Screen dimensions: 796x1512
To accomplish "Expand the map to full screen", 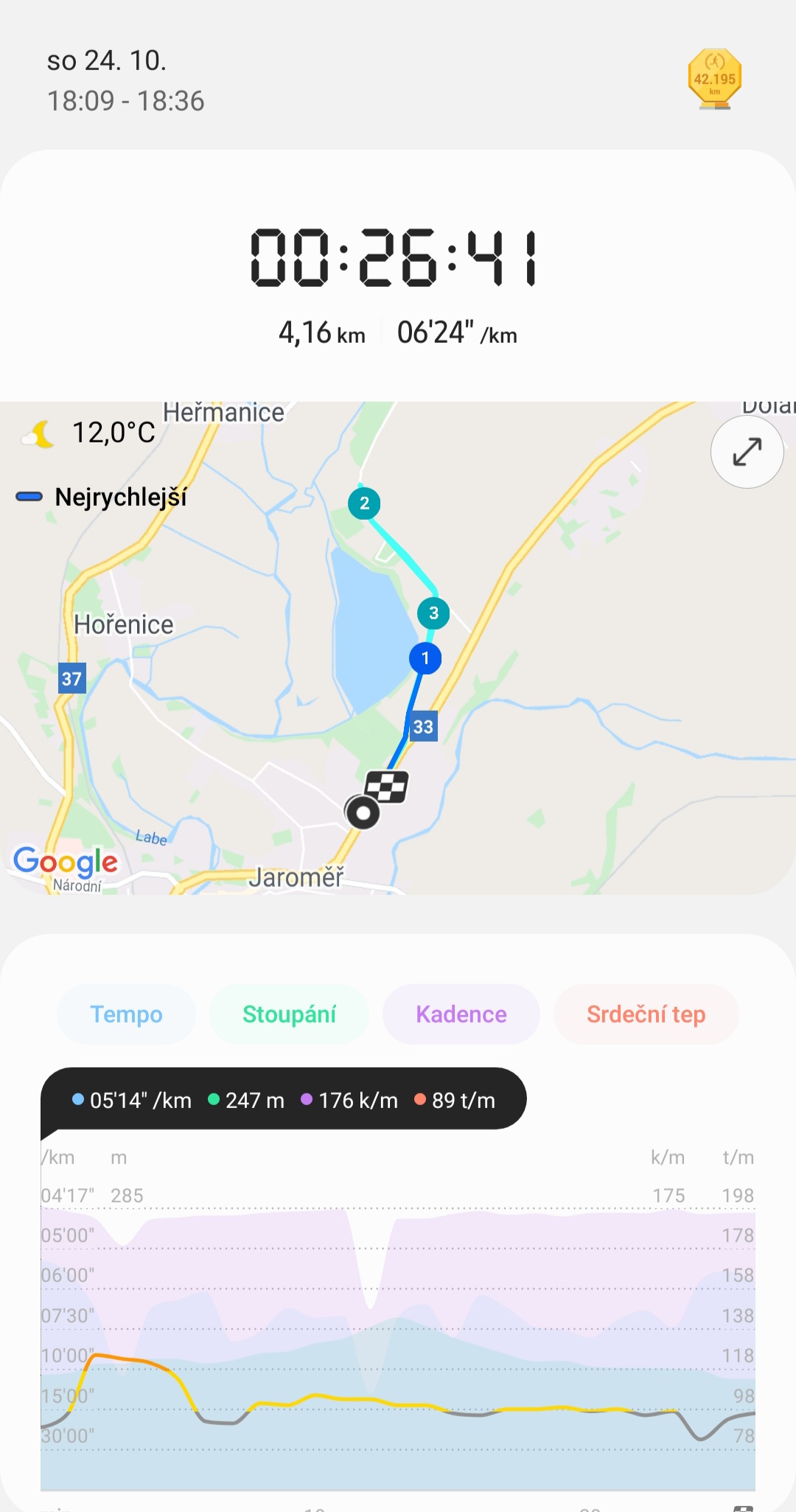I will point(747,452).
